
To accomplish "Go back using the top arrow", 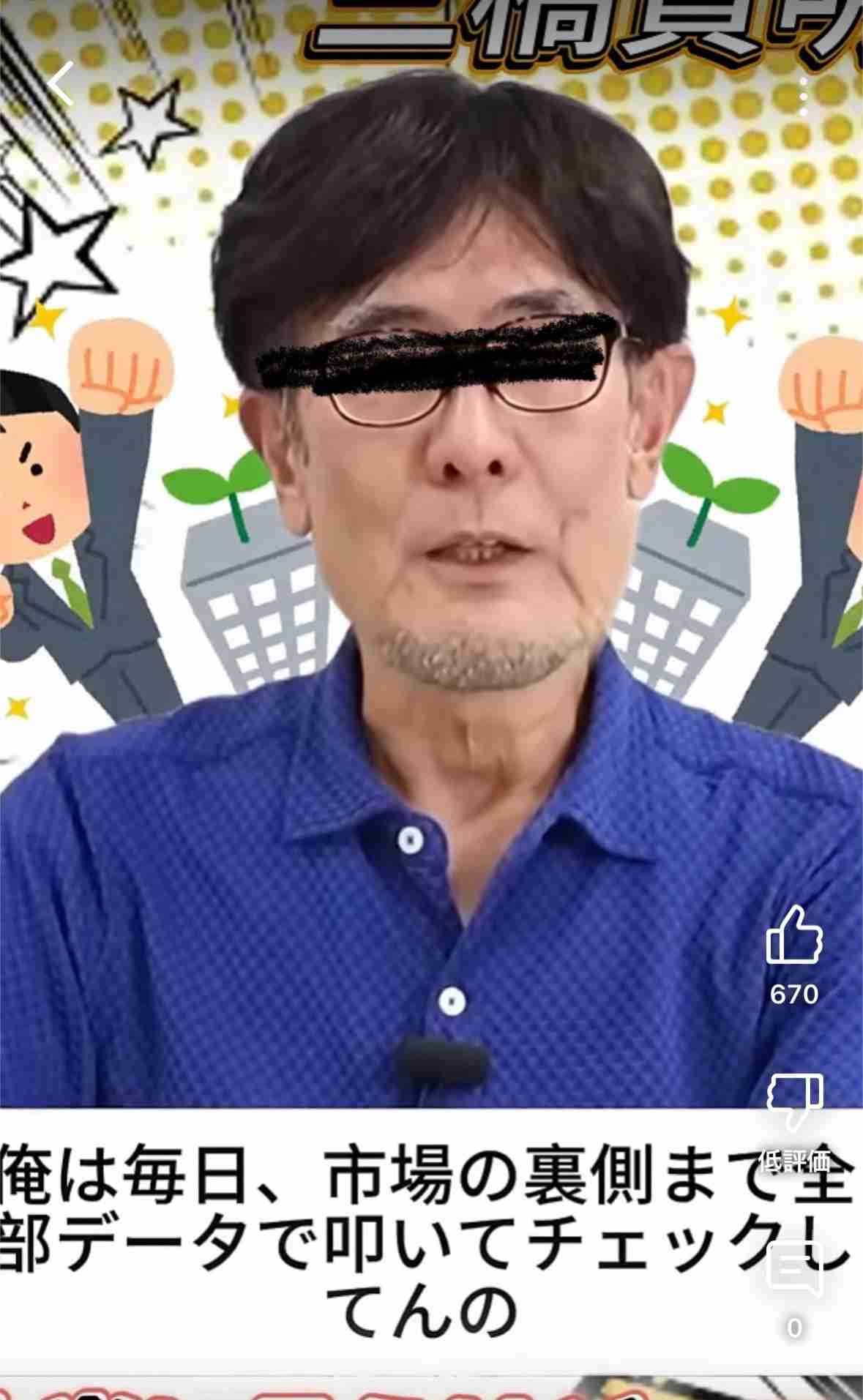I will [x=60, y=83].
